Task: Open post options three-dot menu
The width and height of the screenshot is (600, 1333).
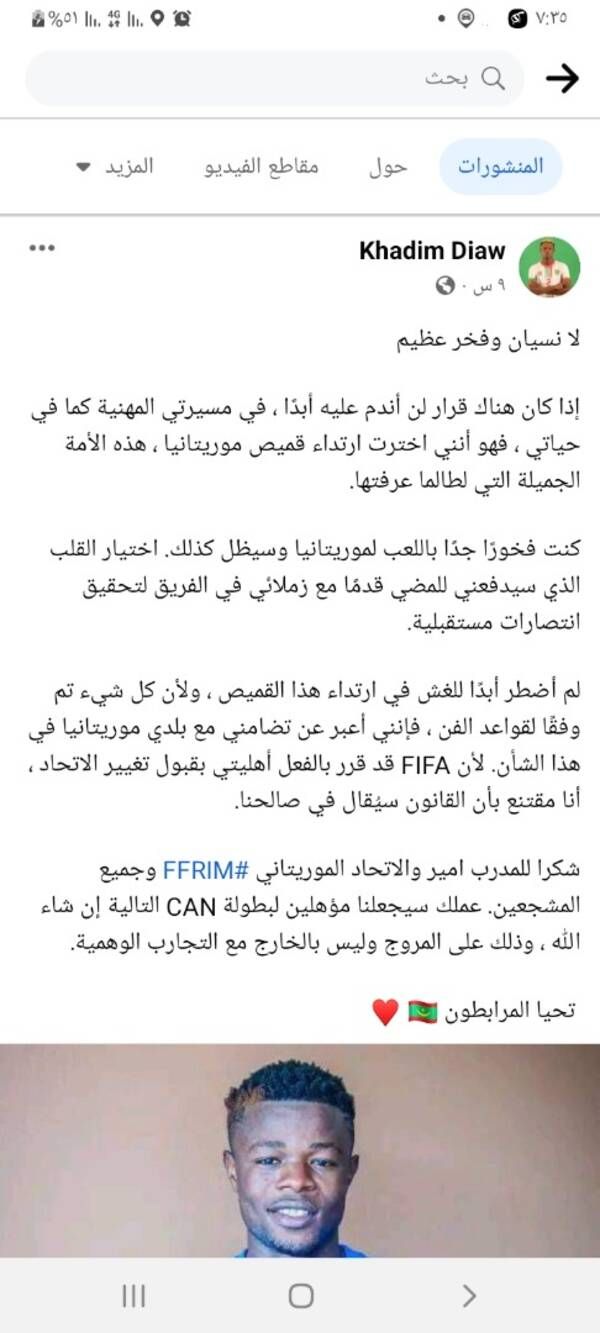Action: 41,248
